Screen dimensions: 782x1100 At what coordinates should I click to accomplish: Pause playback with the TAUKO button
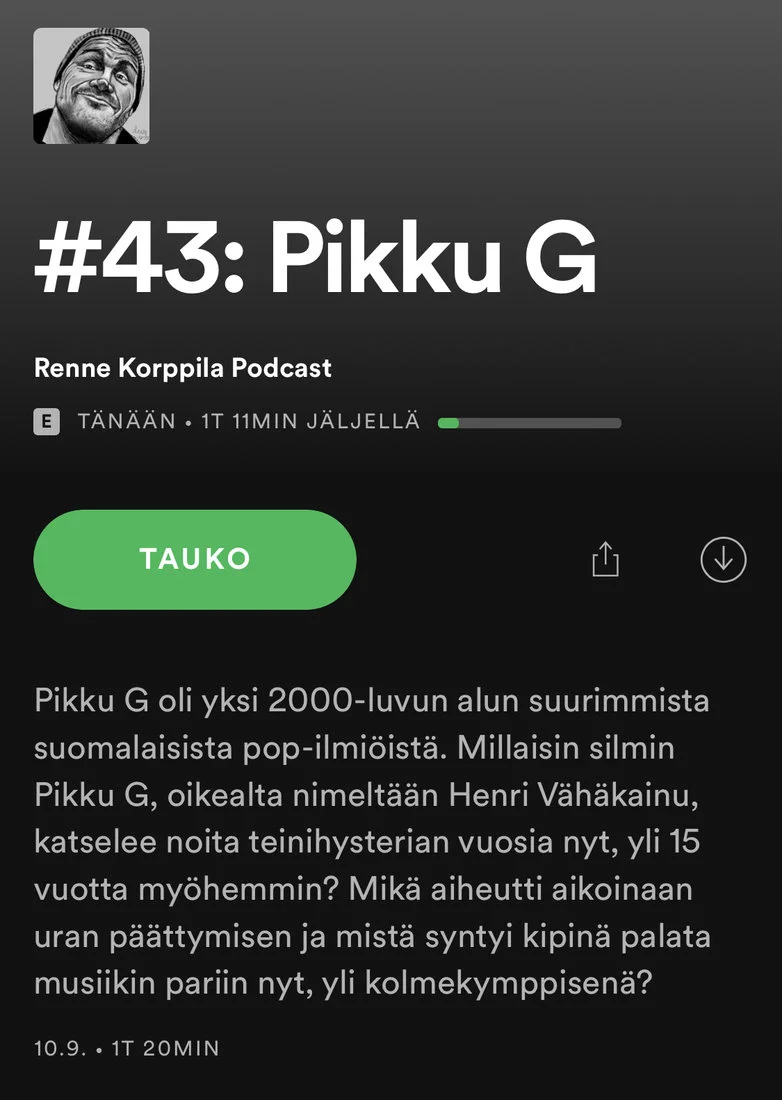click(x=195, y=559)
